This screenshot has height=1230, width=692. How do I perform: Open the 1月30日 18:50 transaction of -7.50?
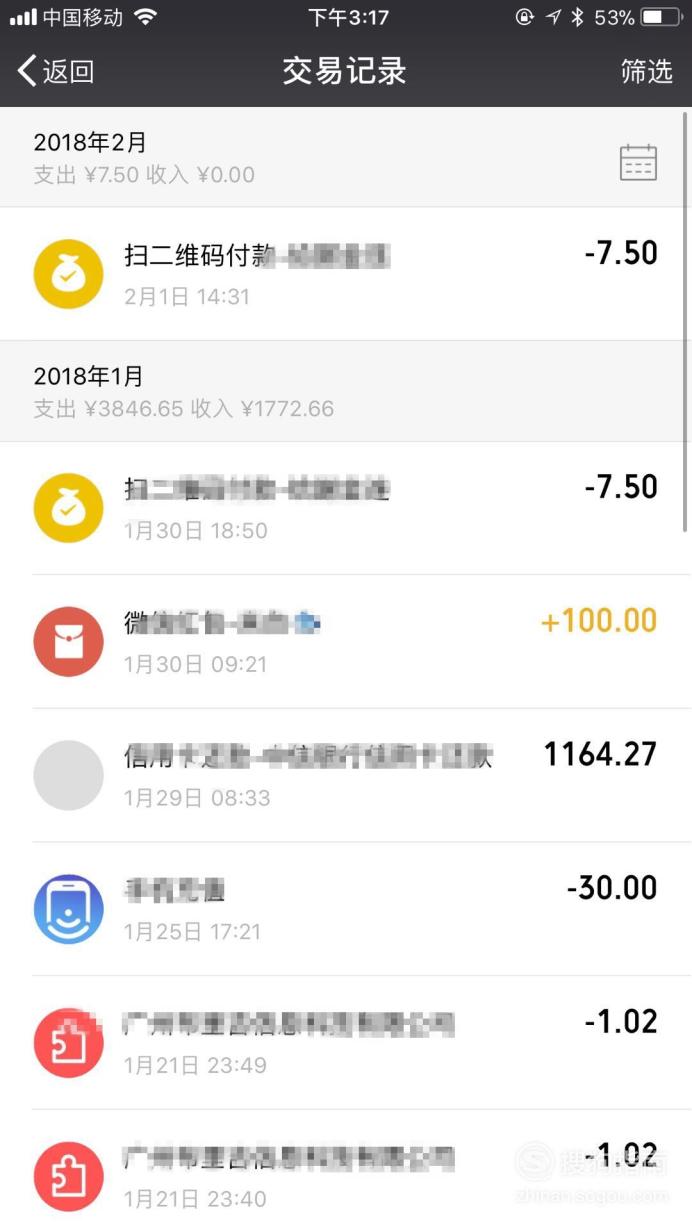[346, 508]
